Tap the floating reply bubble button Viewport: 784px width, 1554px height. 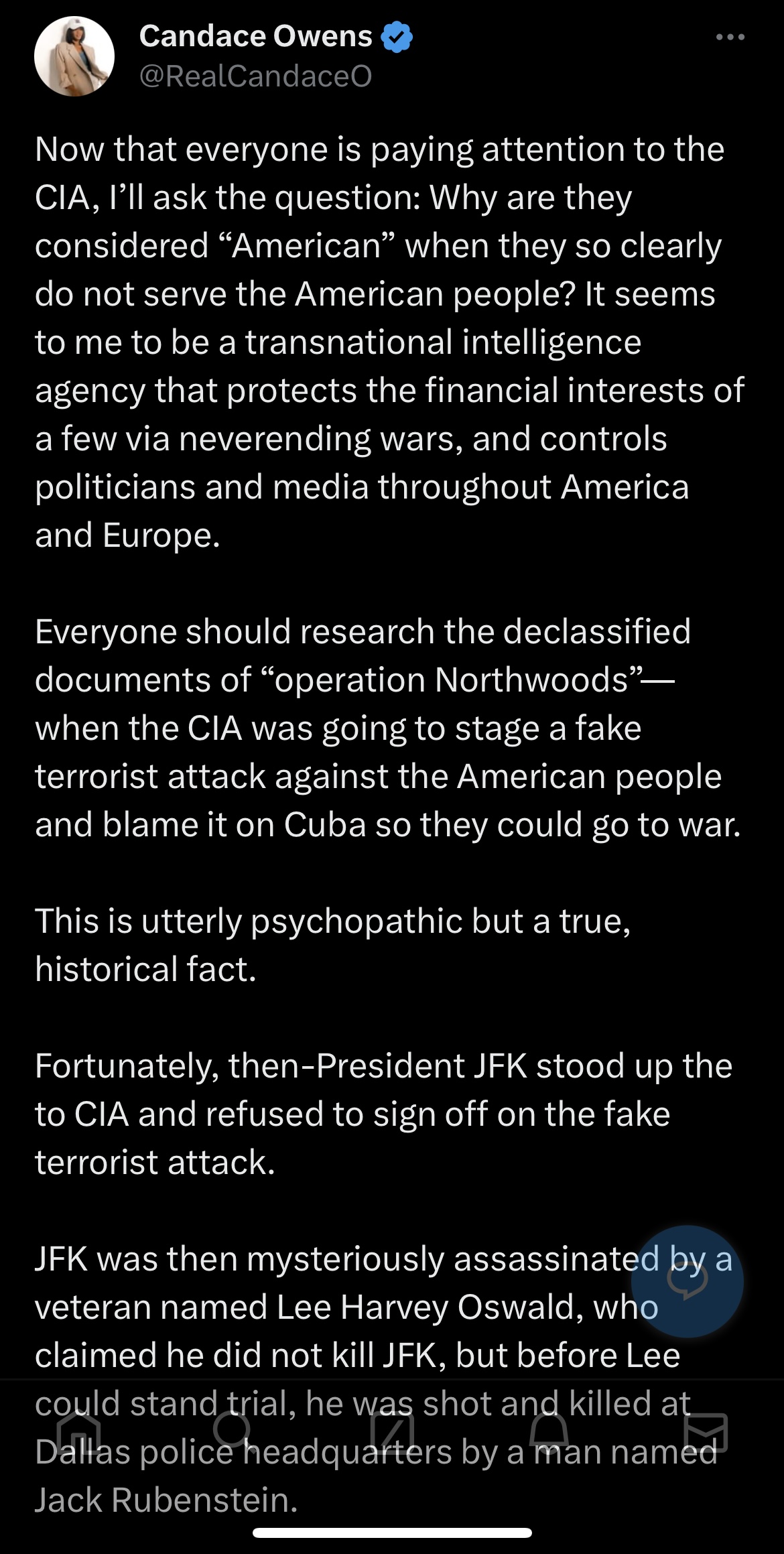687,1281
